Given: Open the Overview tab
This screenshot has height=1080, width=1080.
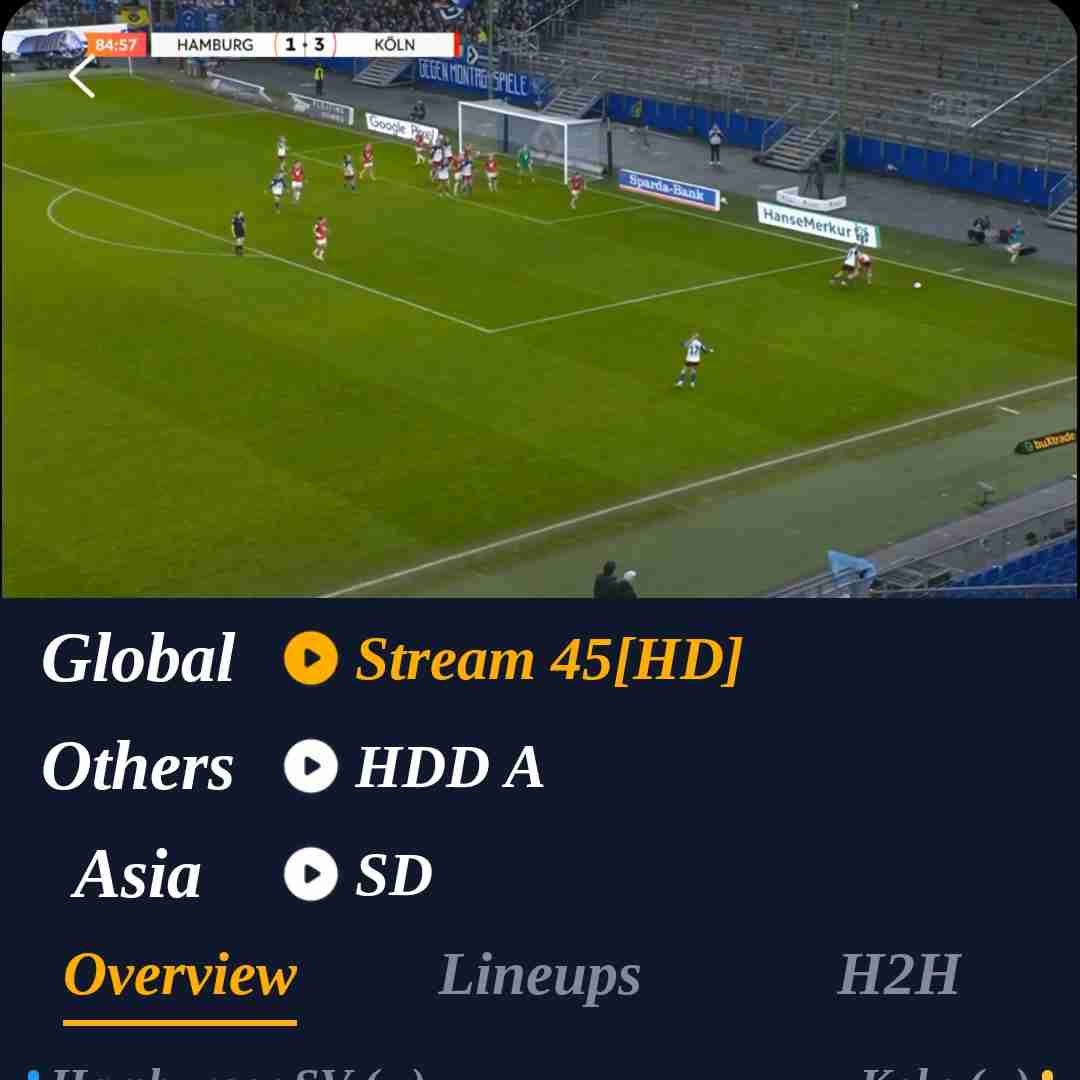Looking at the screenshot, I should coord(180,975).
